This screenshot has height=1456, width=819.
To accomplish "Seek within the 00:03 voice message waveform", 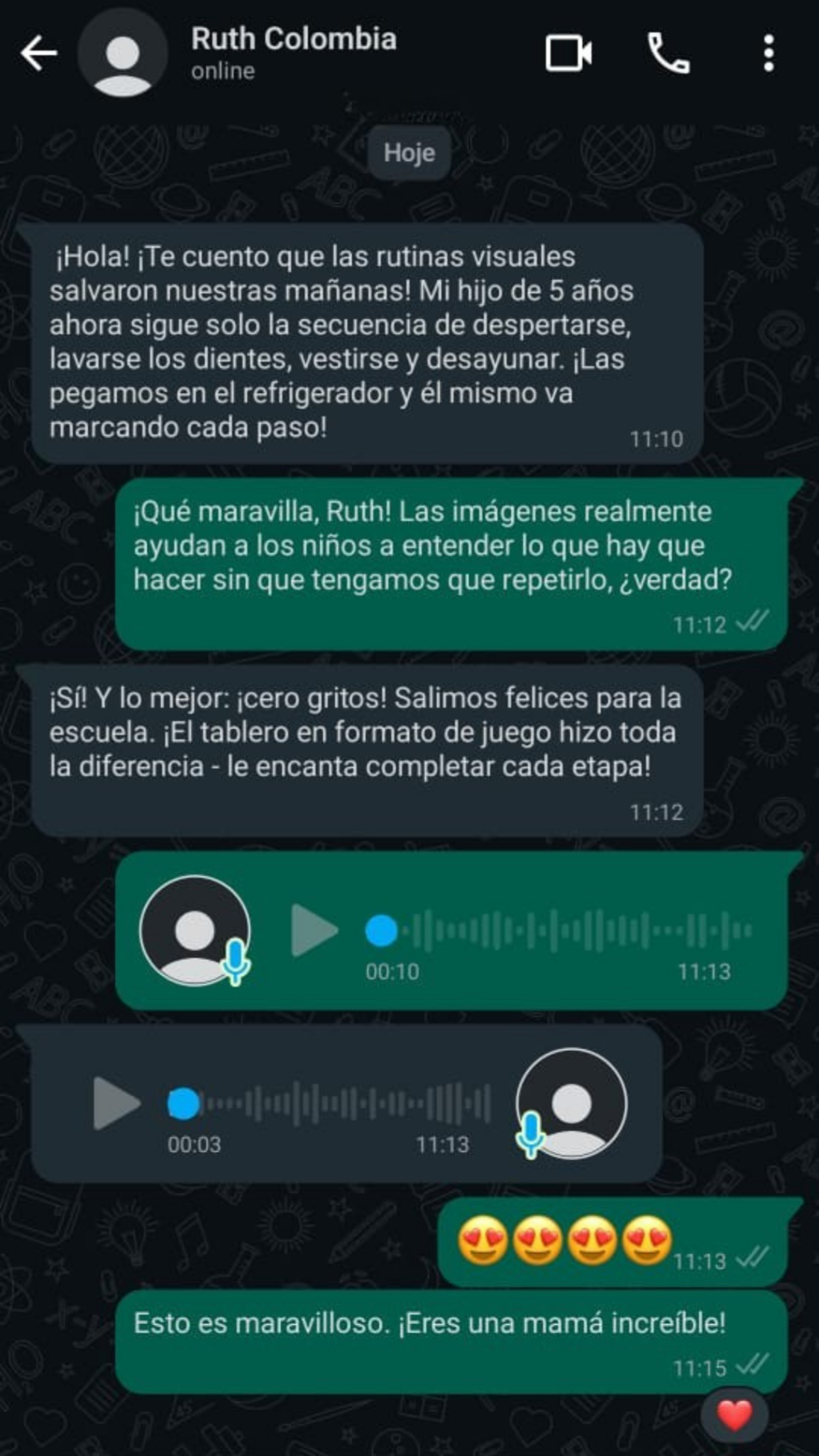I will [344, 1103].
